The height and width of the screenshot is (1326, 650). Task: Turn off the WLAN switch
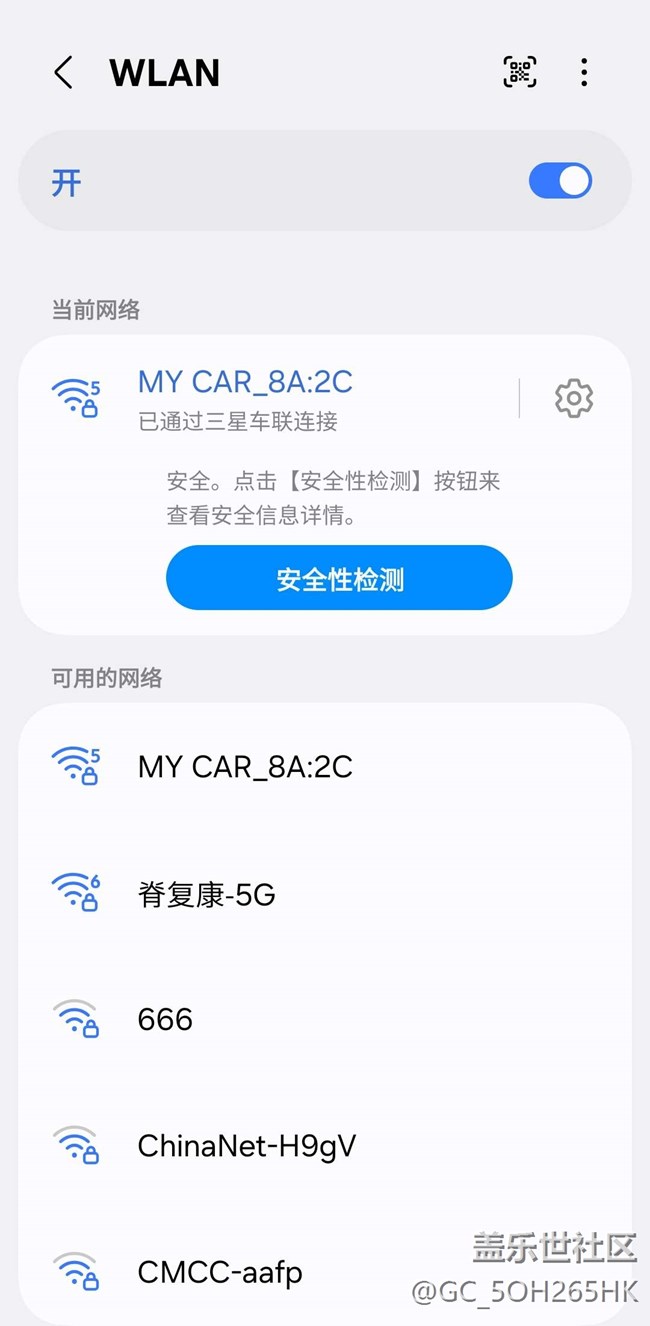click(560, 181)
